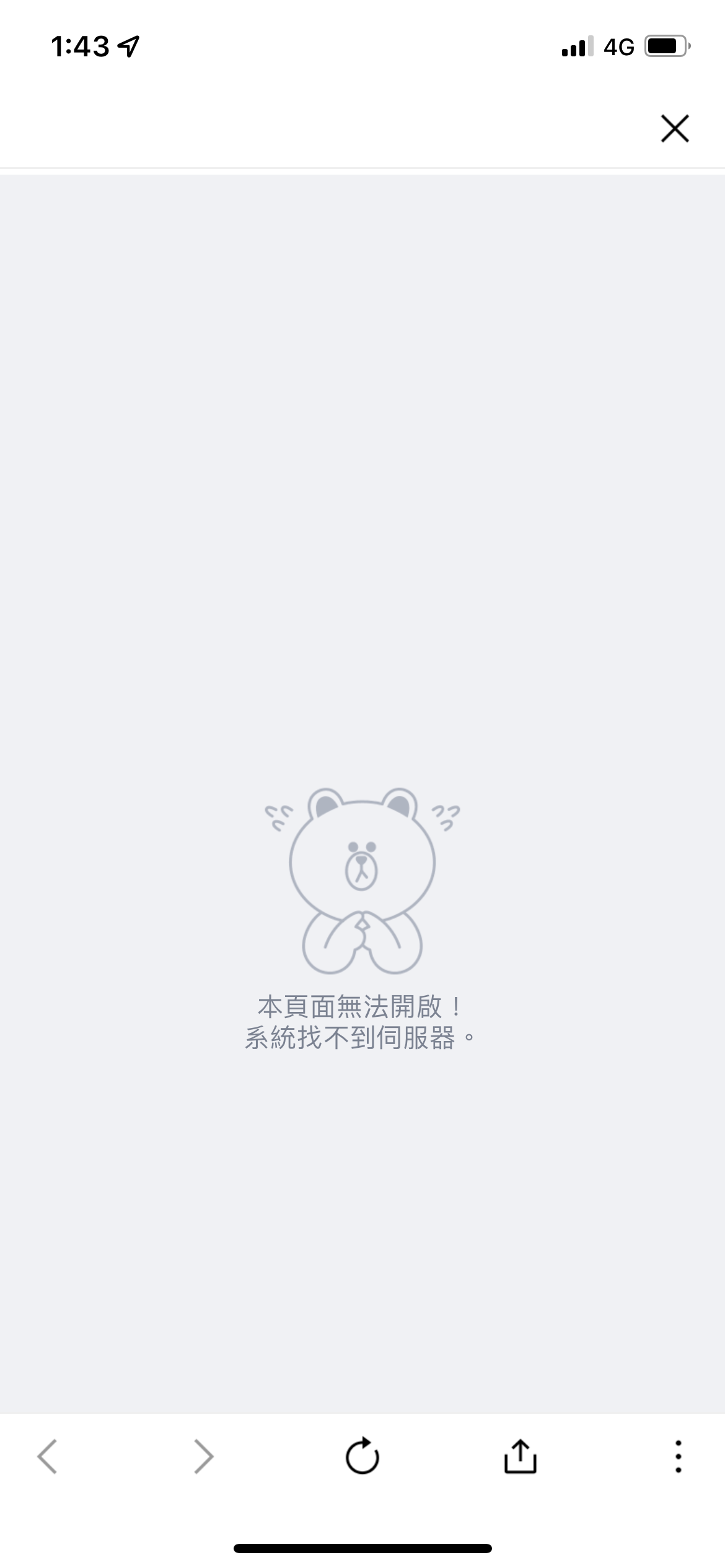
Task: Reload the failed page
Action: tap(362, 1456)
